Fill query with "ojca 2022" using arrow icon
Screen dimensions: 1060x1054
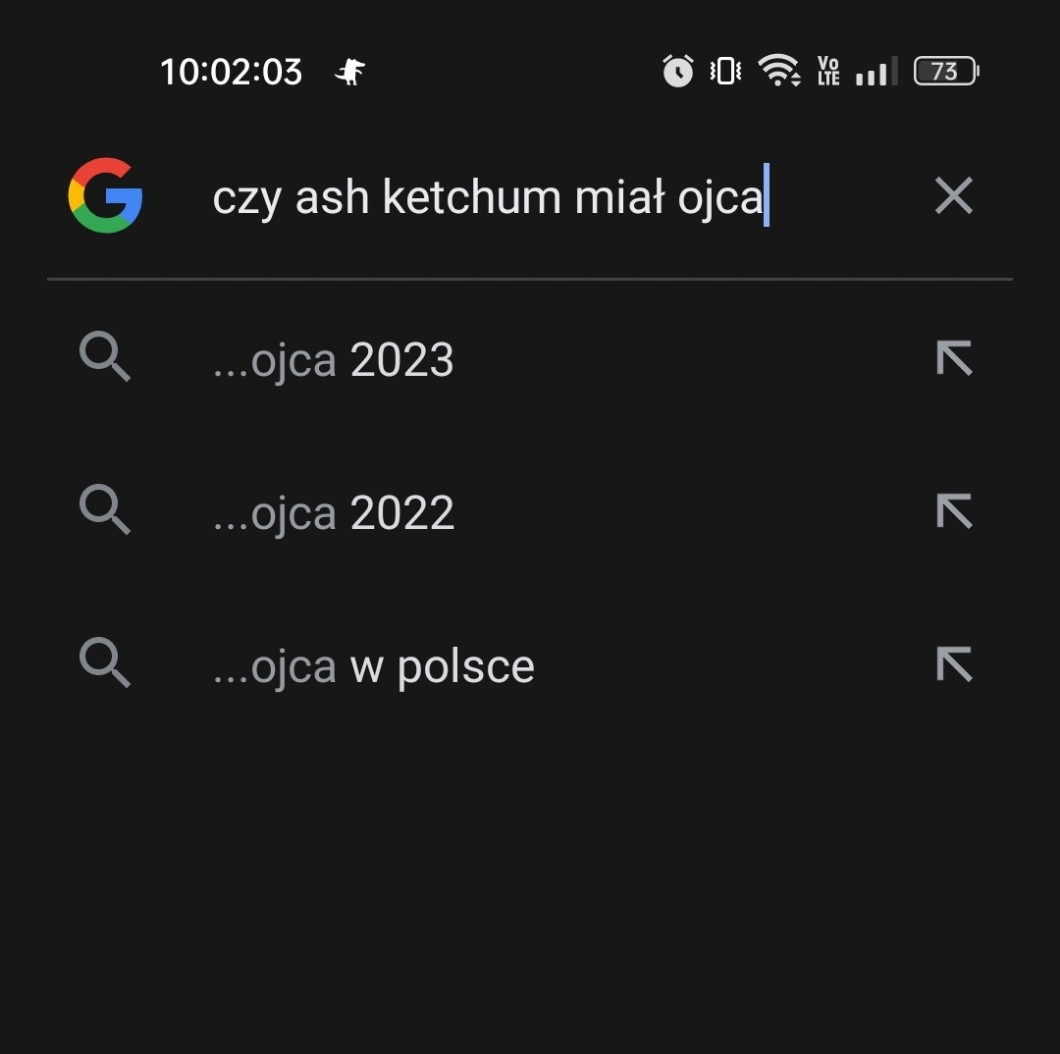tap(953, 511)
